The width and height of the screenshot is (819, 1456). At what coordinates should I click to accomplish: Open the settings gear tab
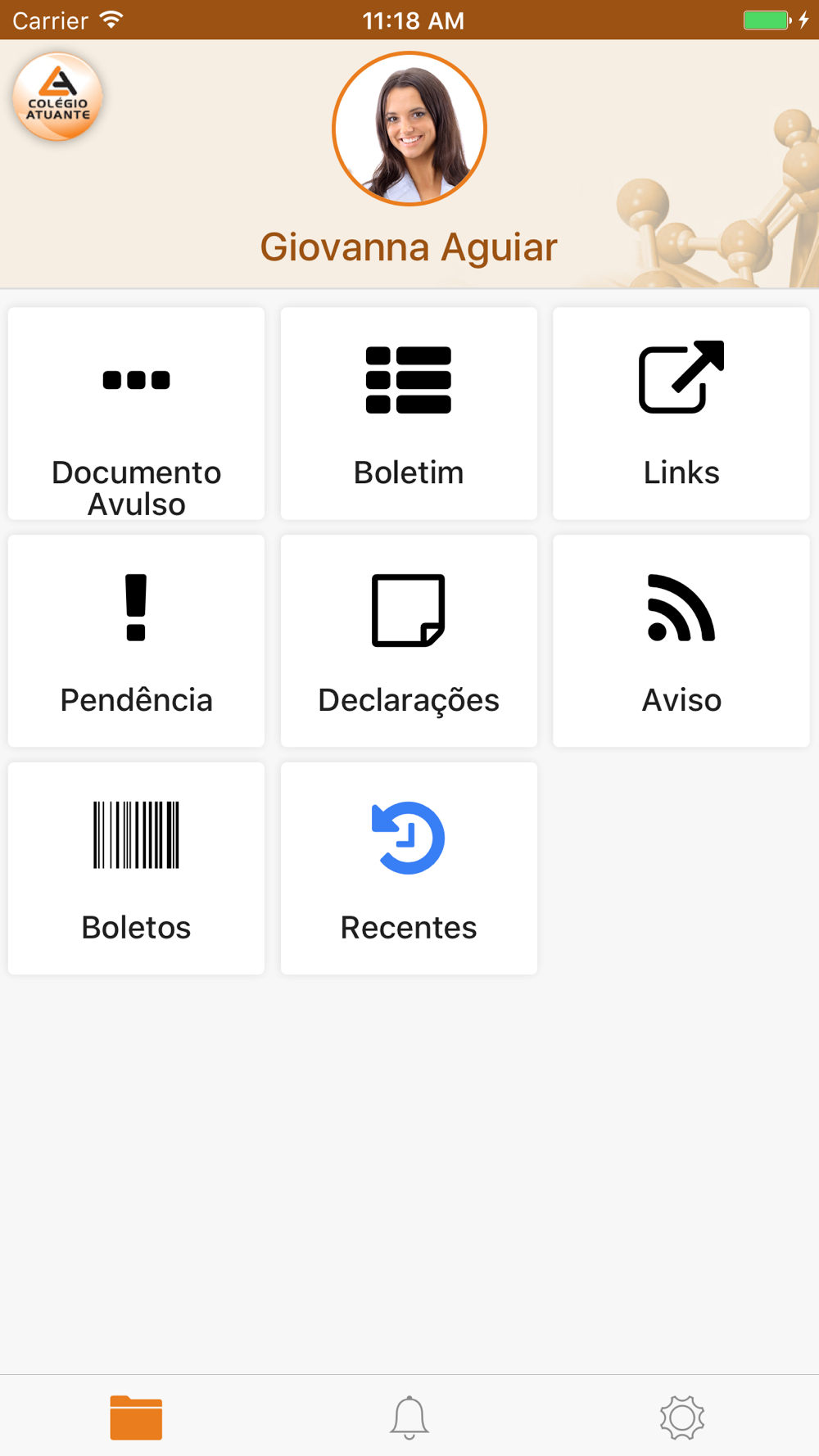pyautogui.click(x=681, y=1417)
